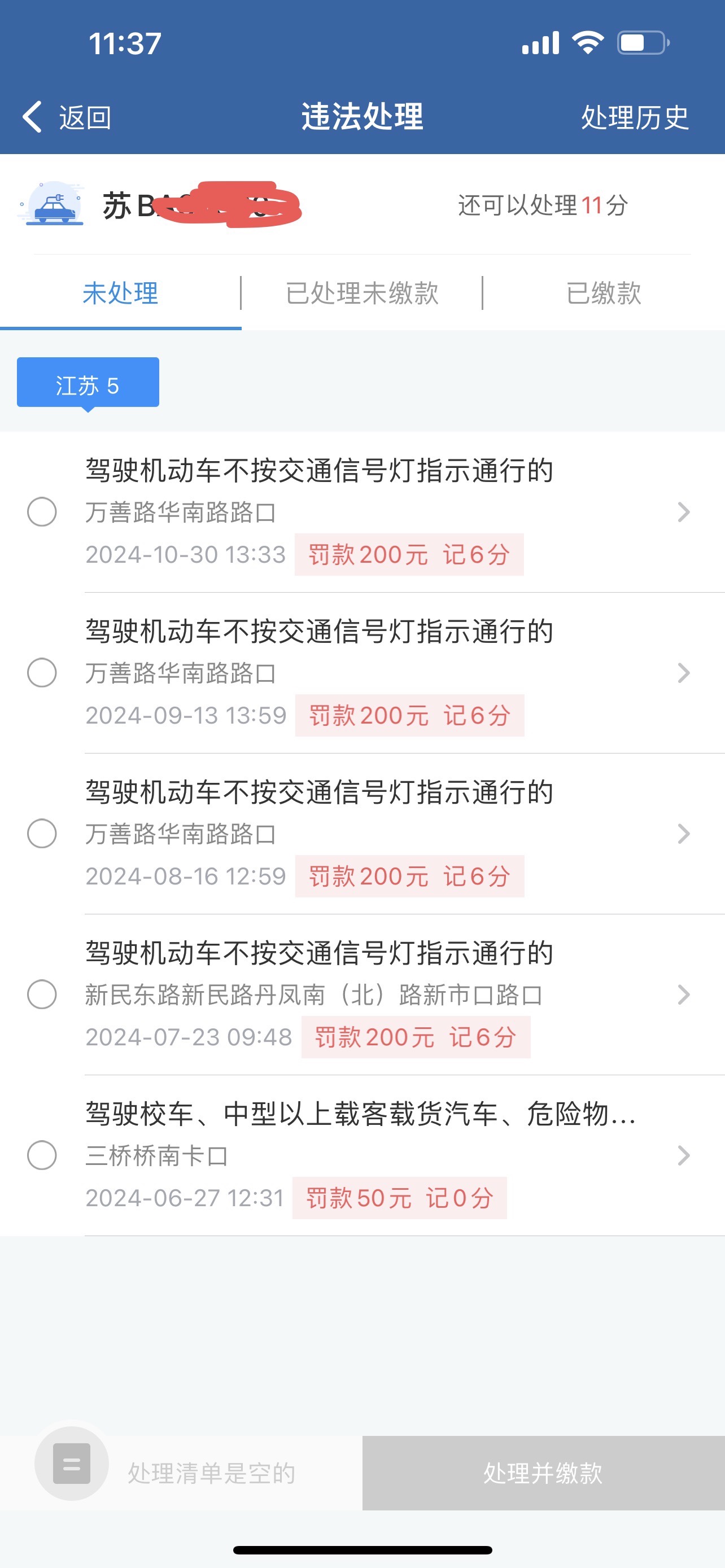This screenshot has width=725, height=1568.
Task: Open details of 2024-09-13 violation chevron
Action: pos(684,673)
